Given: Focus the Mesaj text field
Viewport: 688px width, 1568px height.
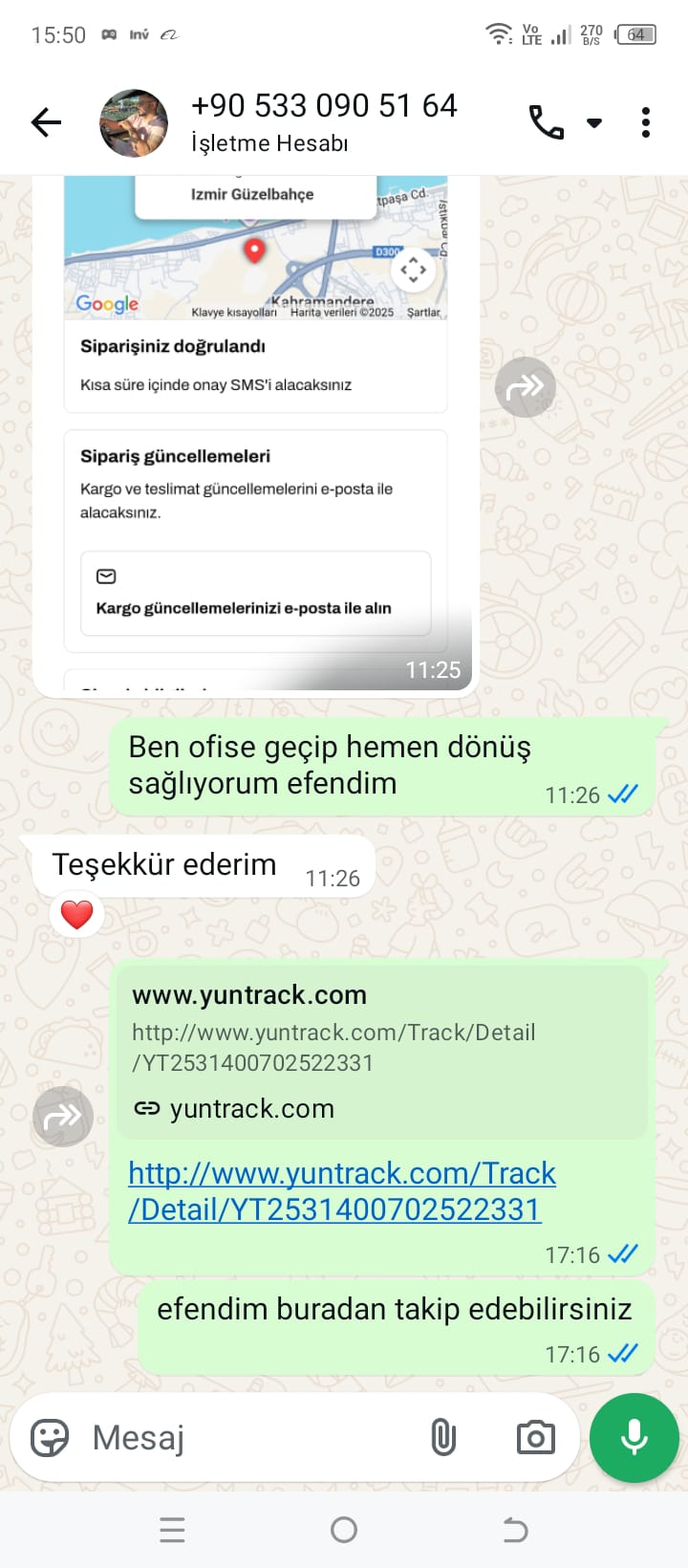Looking at the screenshot, I should point(248,1437).
